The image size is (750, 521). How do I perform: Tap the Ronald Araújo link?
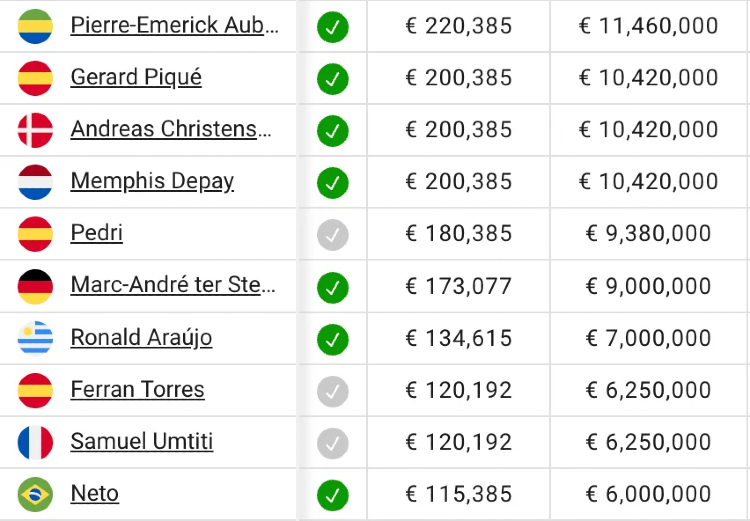pos(141,338)
